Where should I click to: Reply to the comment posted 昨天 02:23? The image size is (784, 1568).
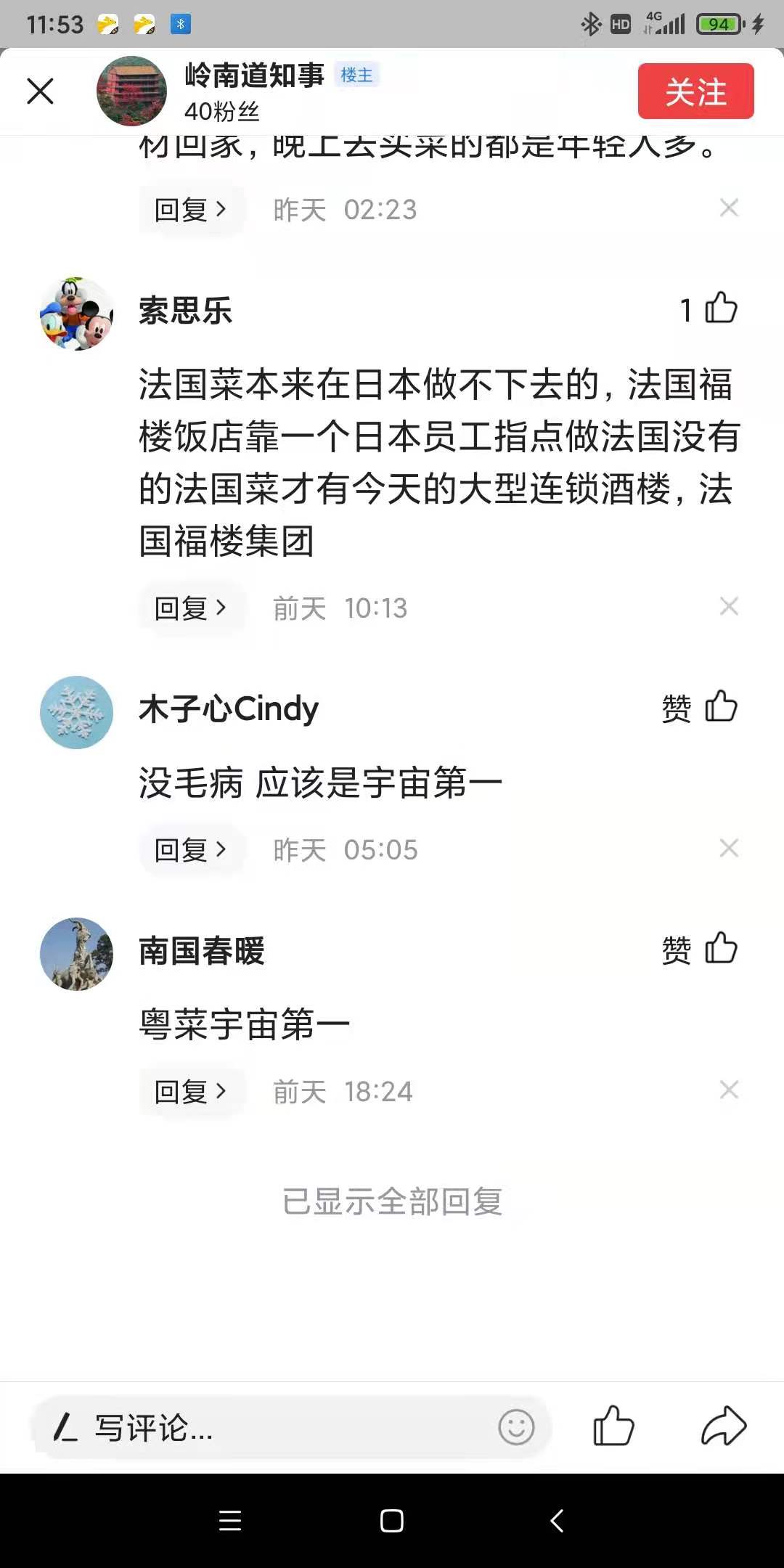191,210
